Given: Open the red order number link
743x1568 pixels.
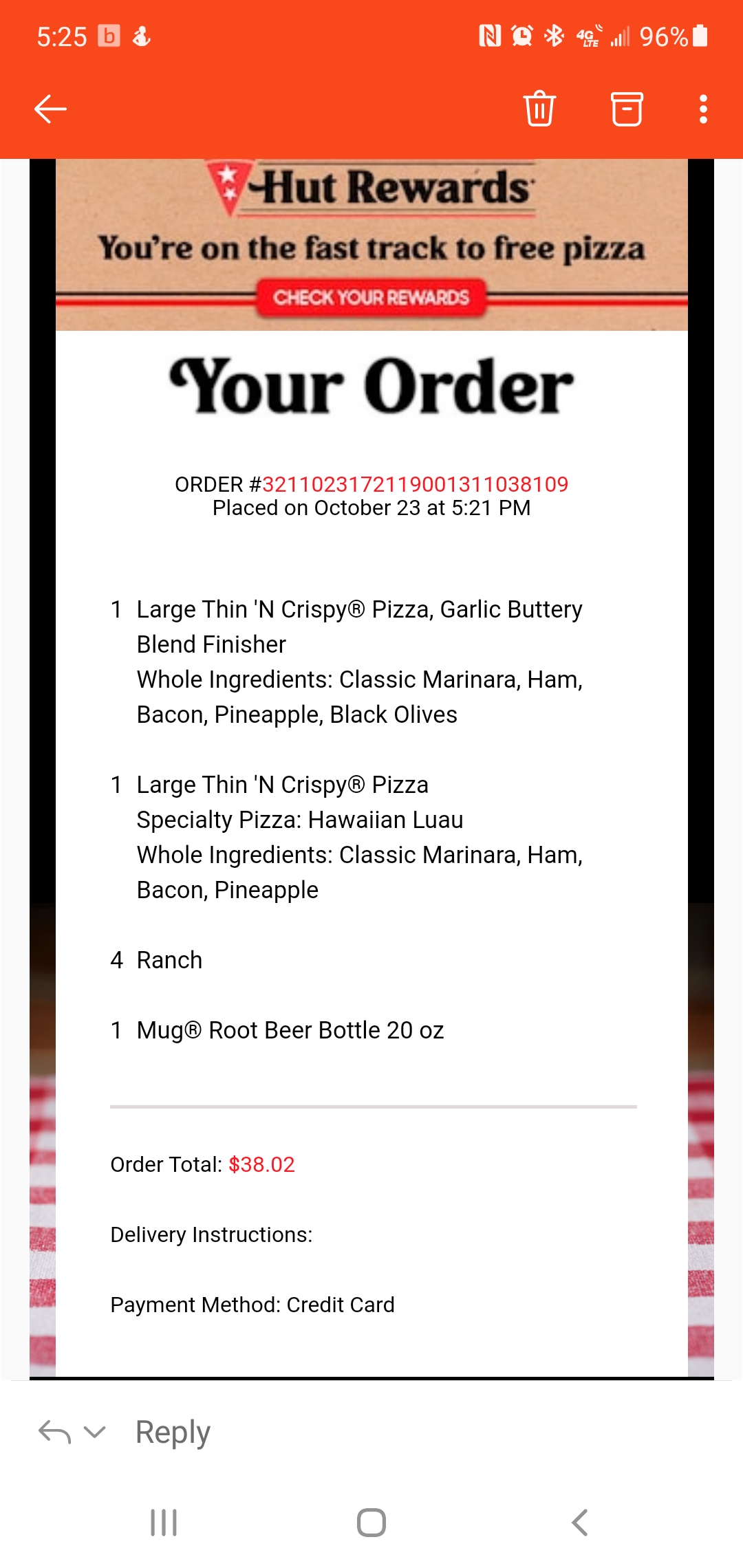Looking at the screenshot, I should [415, 484].
